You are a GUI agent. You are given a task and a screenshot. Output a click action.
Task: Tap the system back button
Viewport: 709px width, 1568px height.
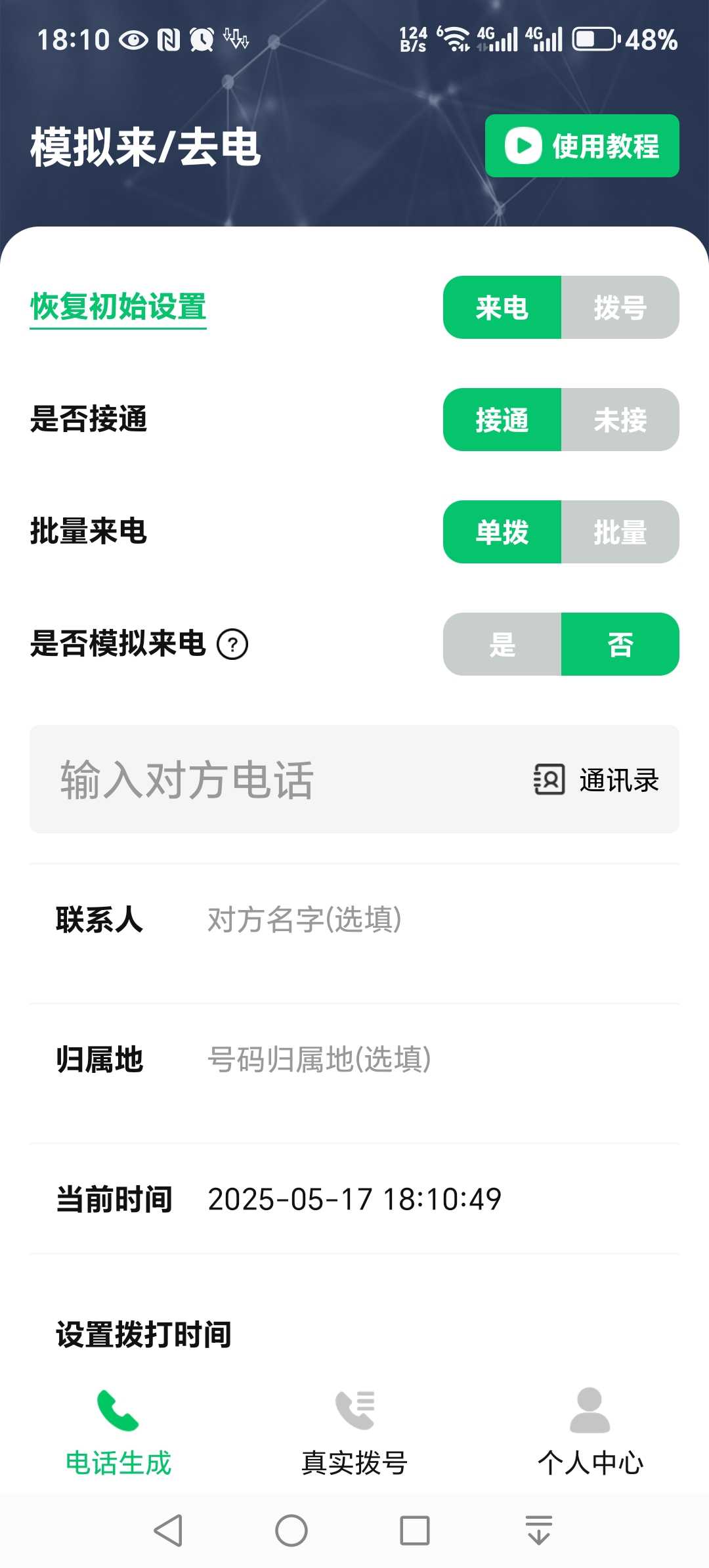(x=168, y=1531)
